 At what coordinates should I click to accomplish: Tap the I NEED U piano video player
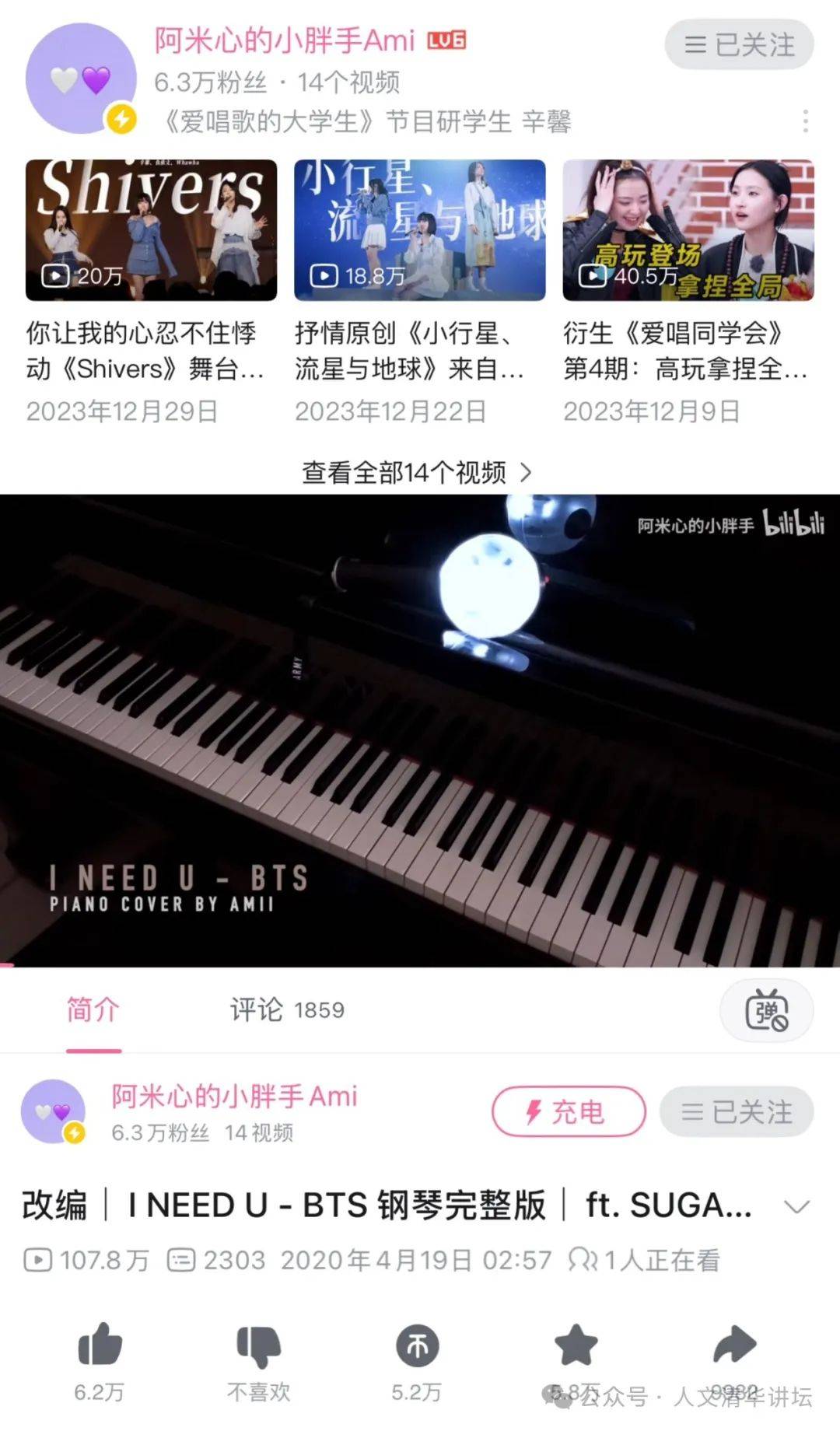click(x=420, y=730)
